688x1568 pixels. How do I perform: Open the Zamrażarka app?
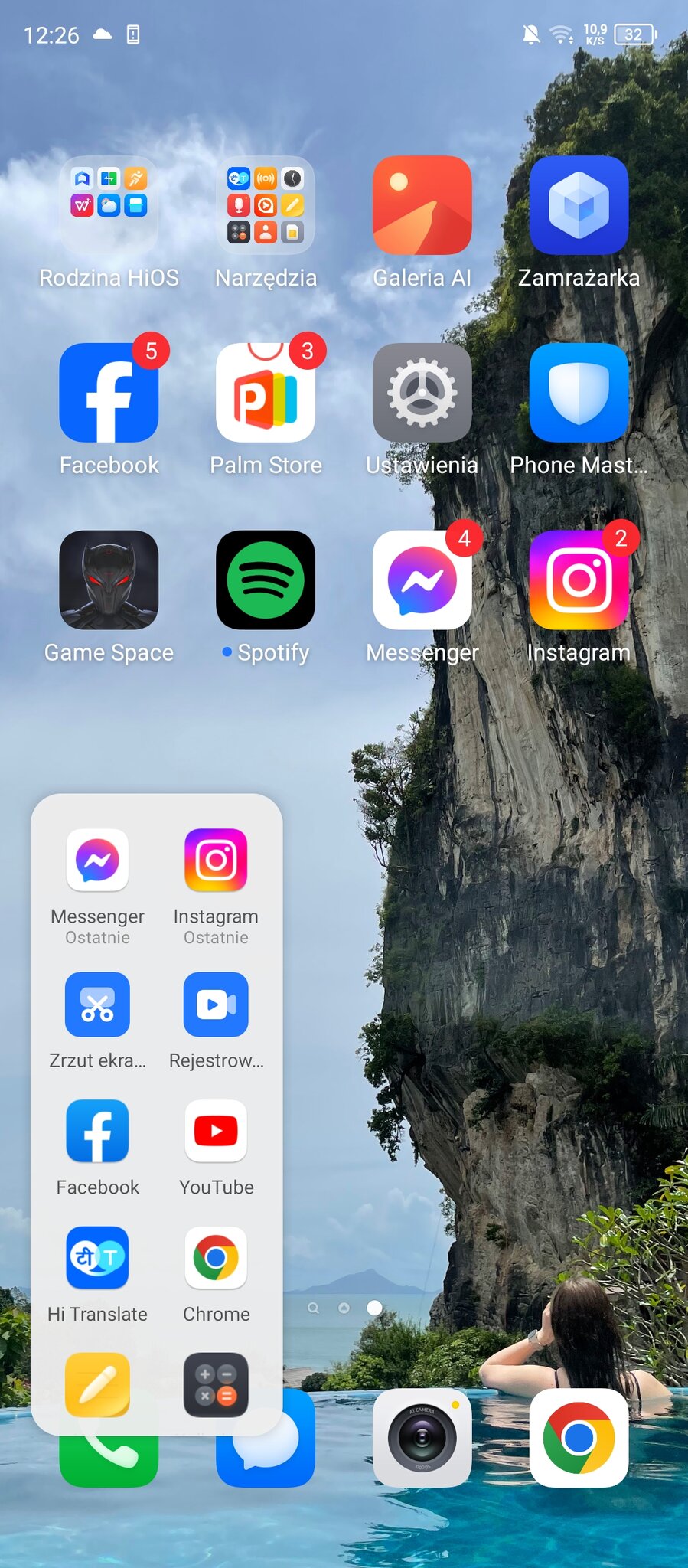click(x=579, y=206)
